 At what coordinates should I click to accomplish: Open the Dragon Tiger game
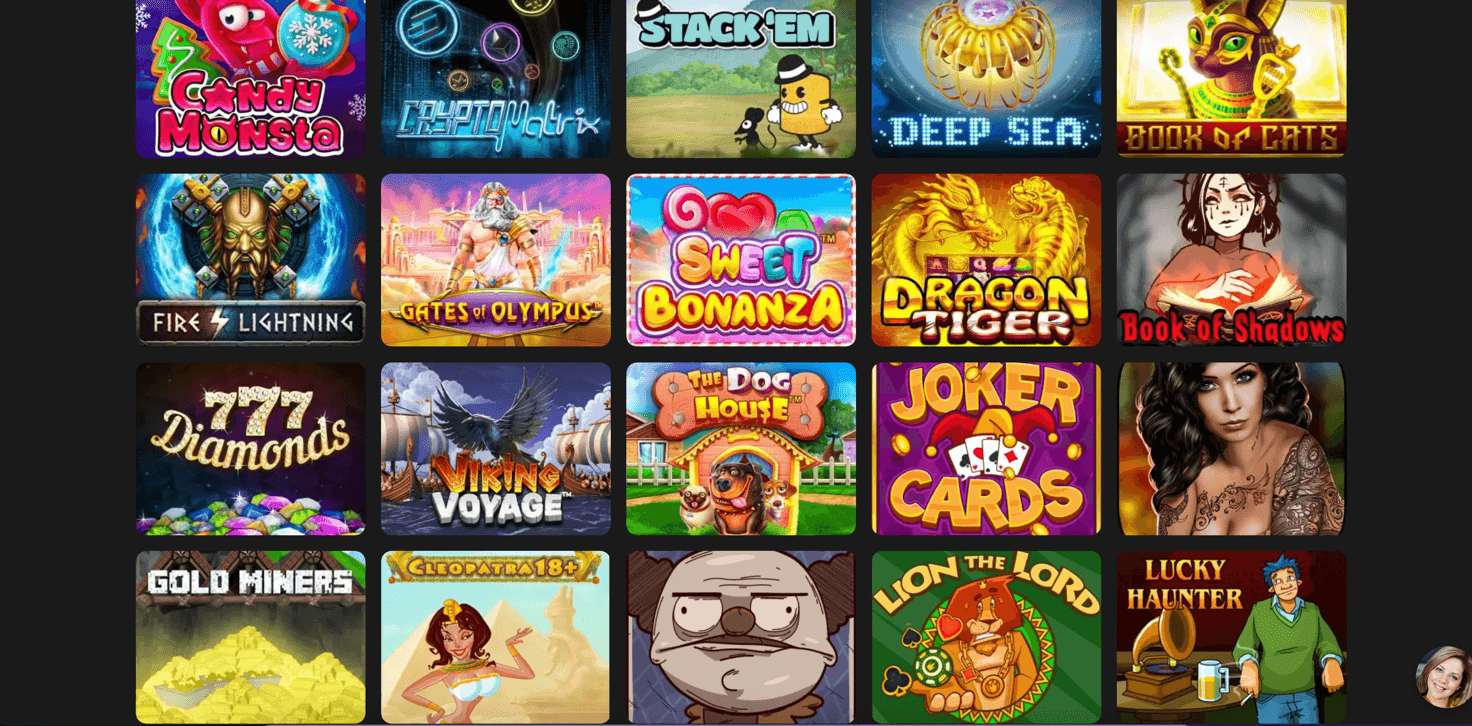point(986,260)
